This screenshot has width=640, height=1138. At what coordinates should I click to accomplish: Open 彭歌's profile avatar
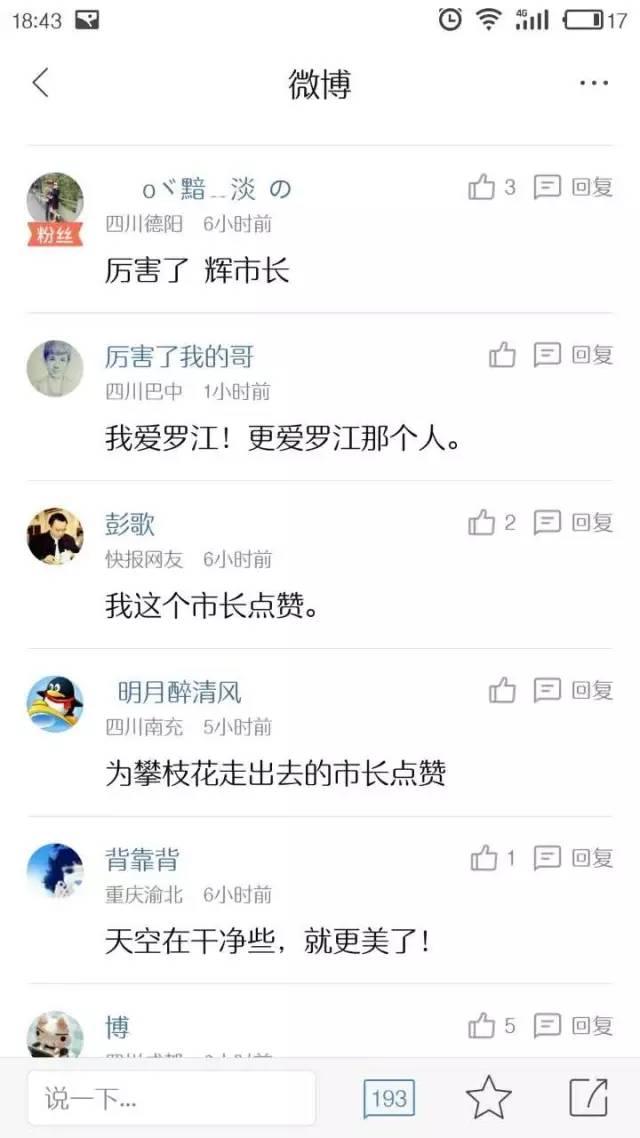click(x=55, y=535)
